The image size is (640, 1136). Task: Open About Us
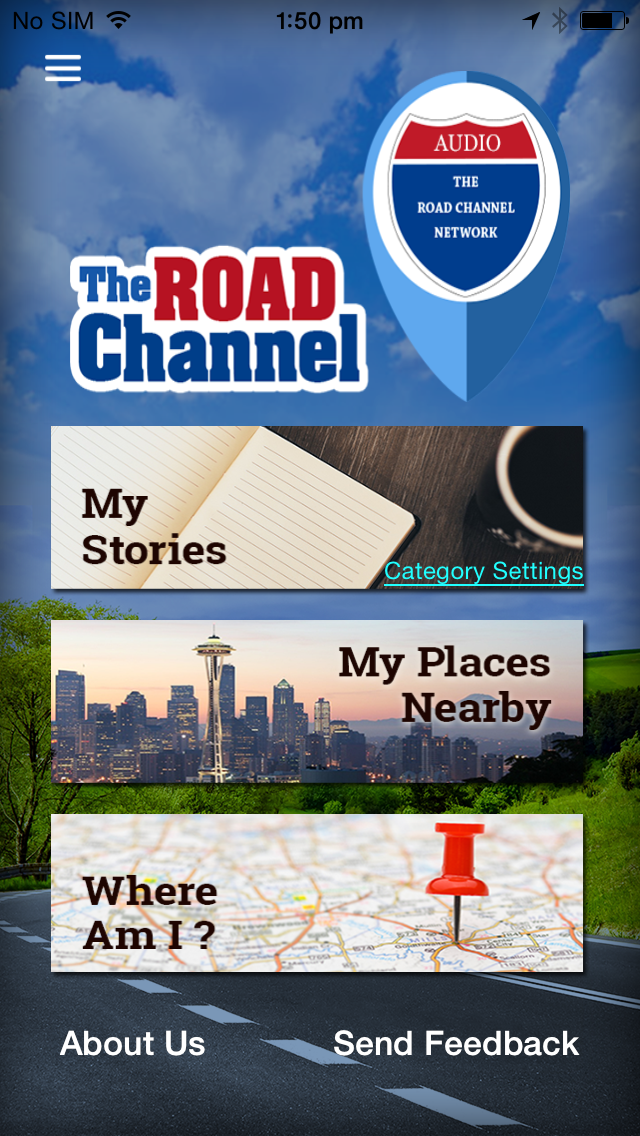[133, 1043]
